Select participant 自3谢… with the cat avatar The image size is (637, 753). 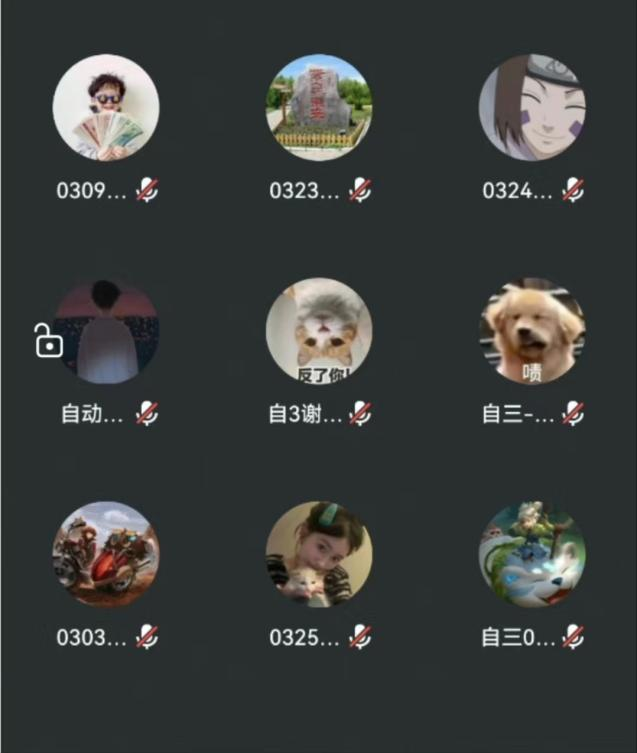coord(318,331)
